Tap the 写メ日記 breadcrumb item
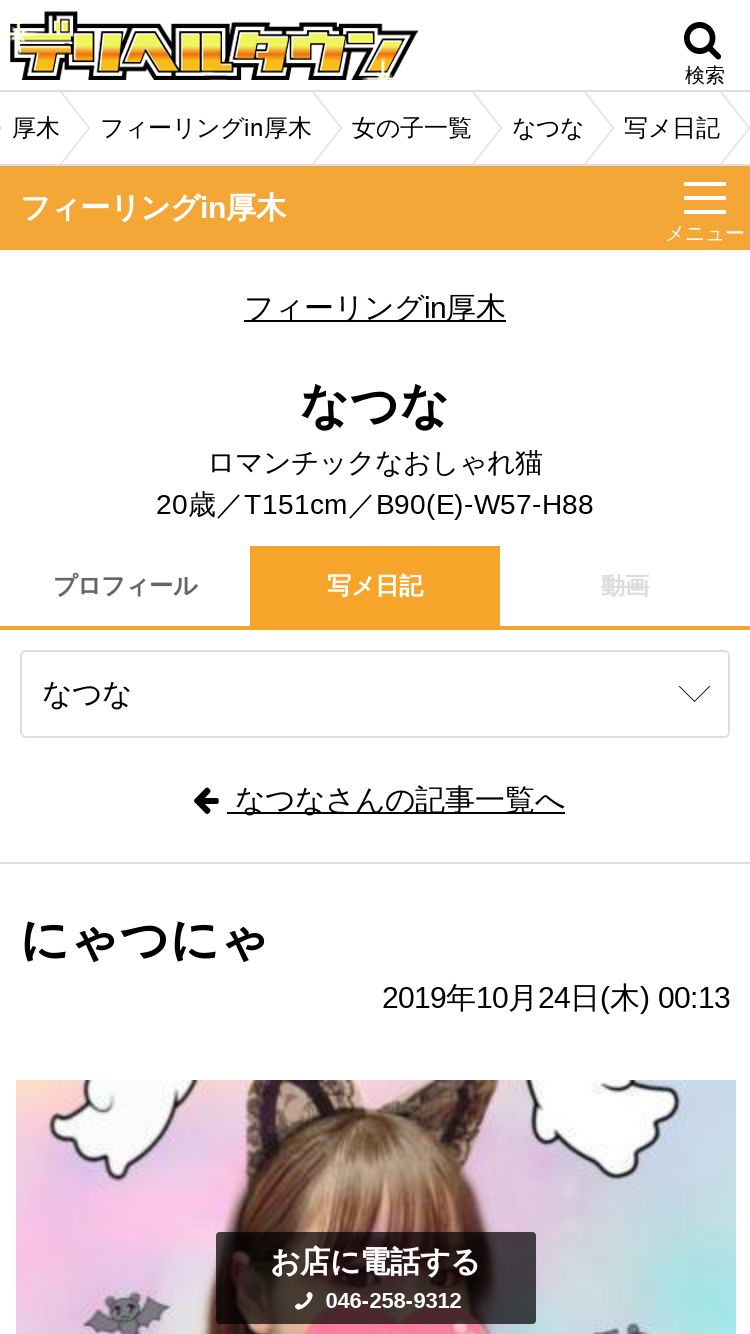This screenshot has width=750, height=1334. click(671, 128)
